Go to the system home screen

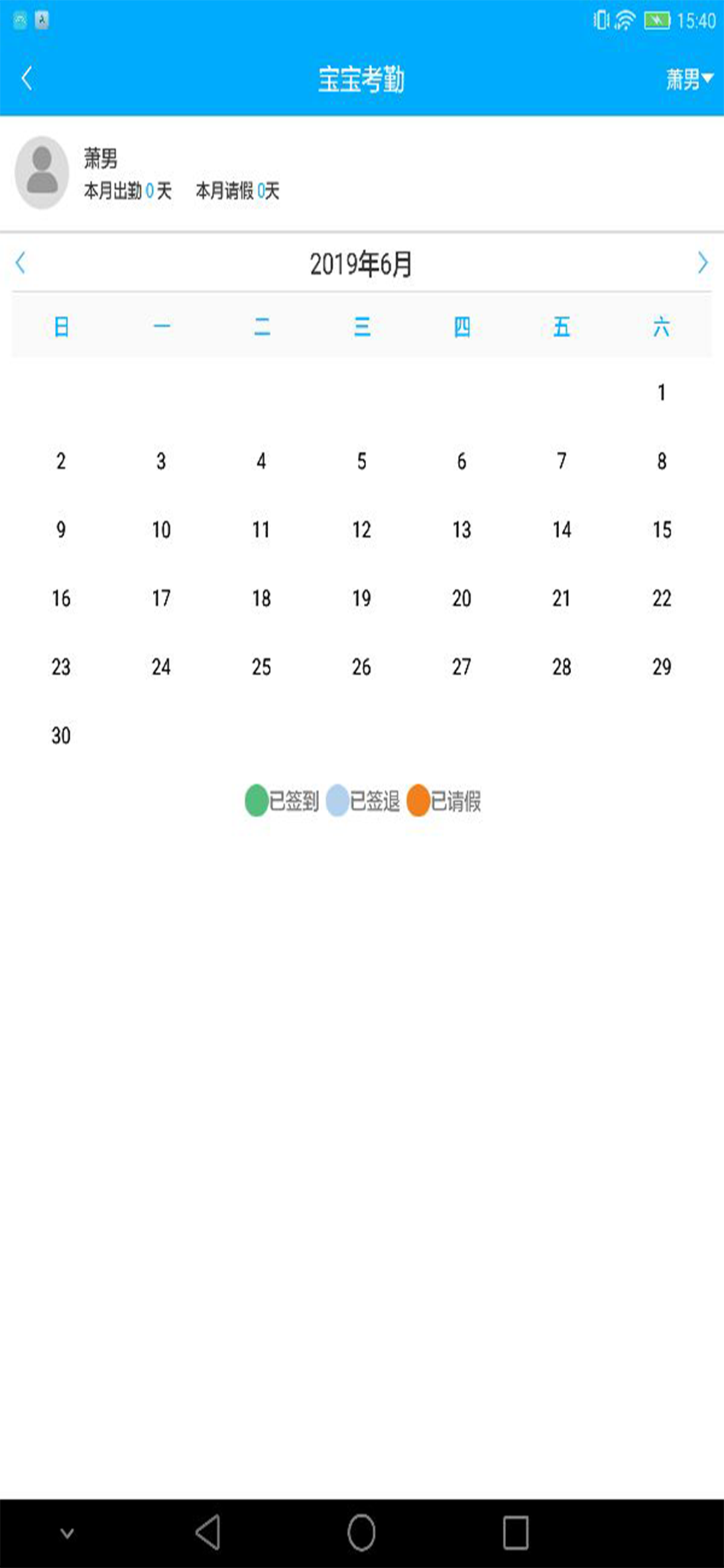tap(361, 1532)
